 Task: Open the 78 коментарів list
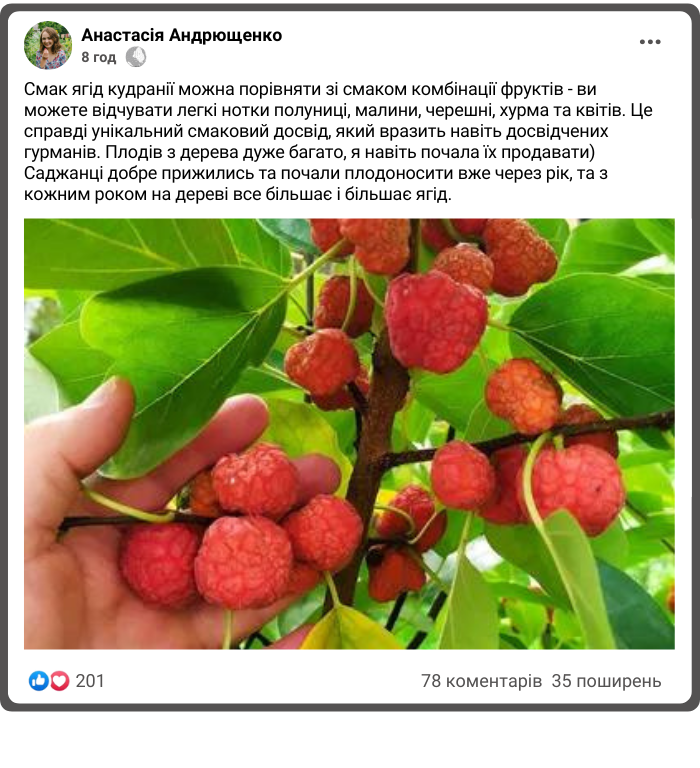coord(481,681)
